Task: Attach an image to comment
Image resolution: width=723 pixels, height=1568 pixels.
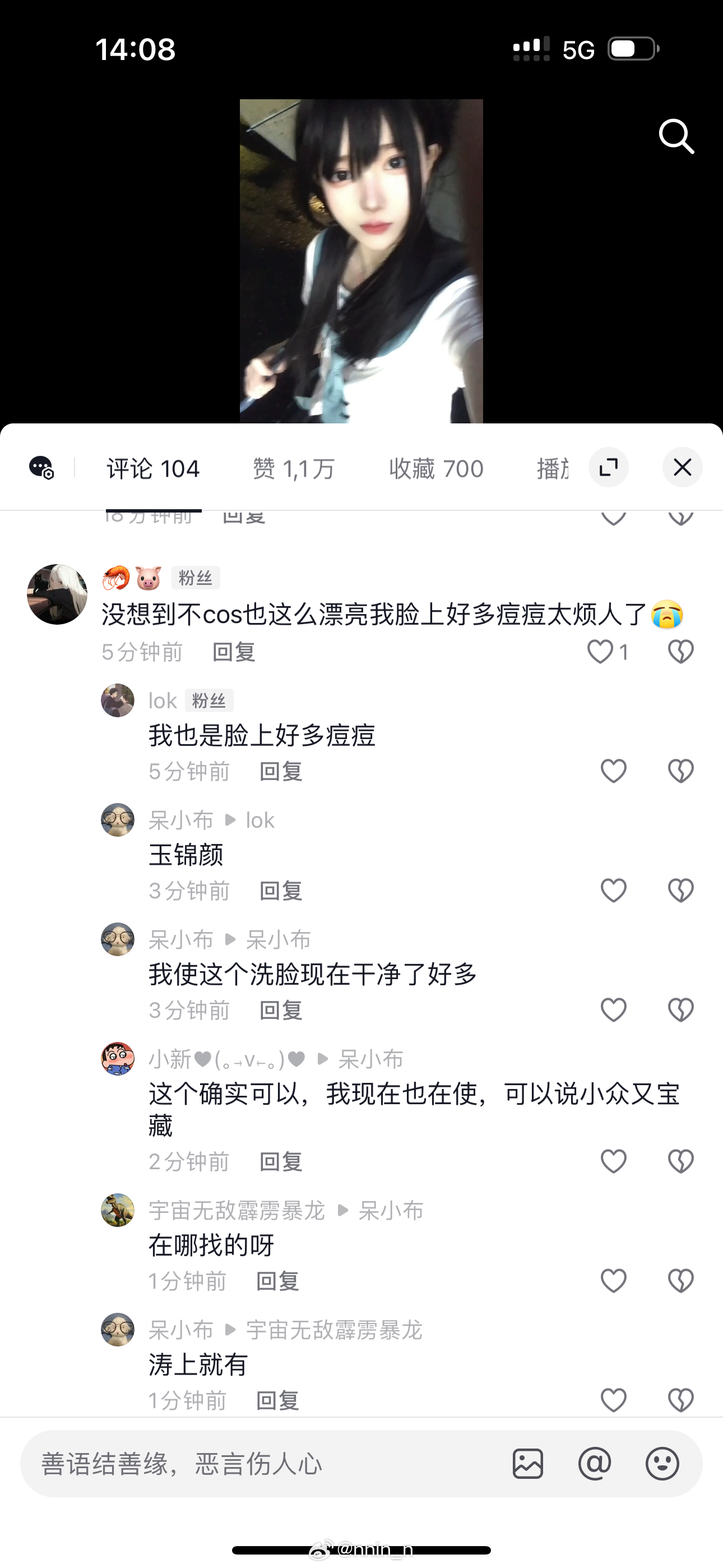Action: pos(527,1463)
